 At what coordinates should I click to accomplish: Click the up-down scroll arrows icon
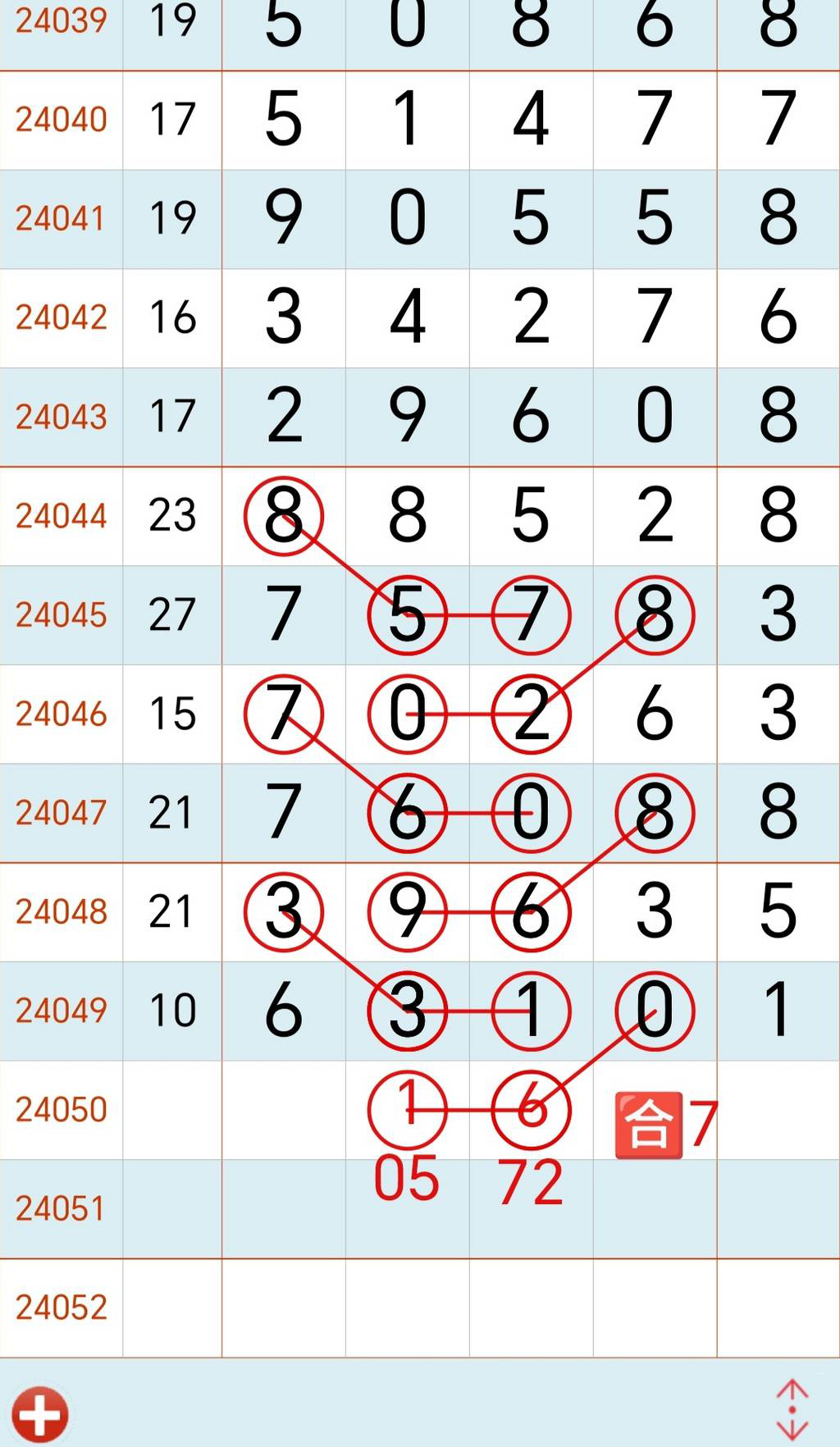[x=792, y=1408]
